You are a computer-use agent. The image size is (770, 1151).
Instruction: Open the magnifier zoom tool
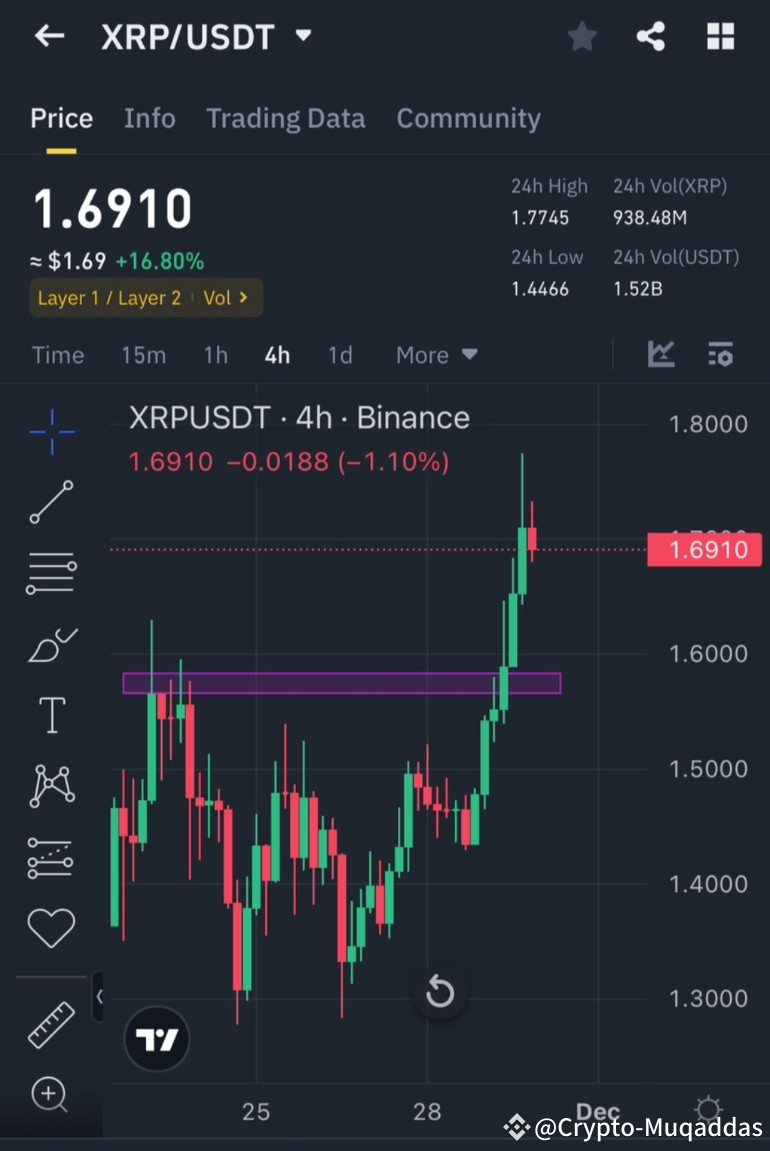coord(50,1096)
